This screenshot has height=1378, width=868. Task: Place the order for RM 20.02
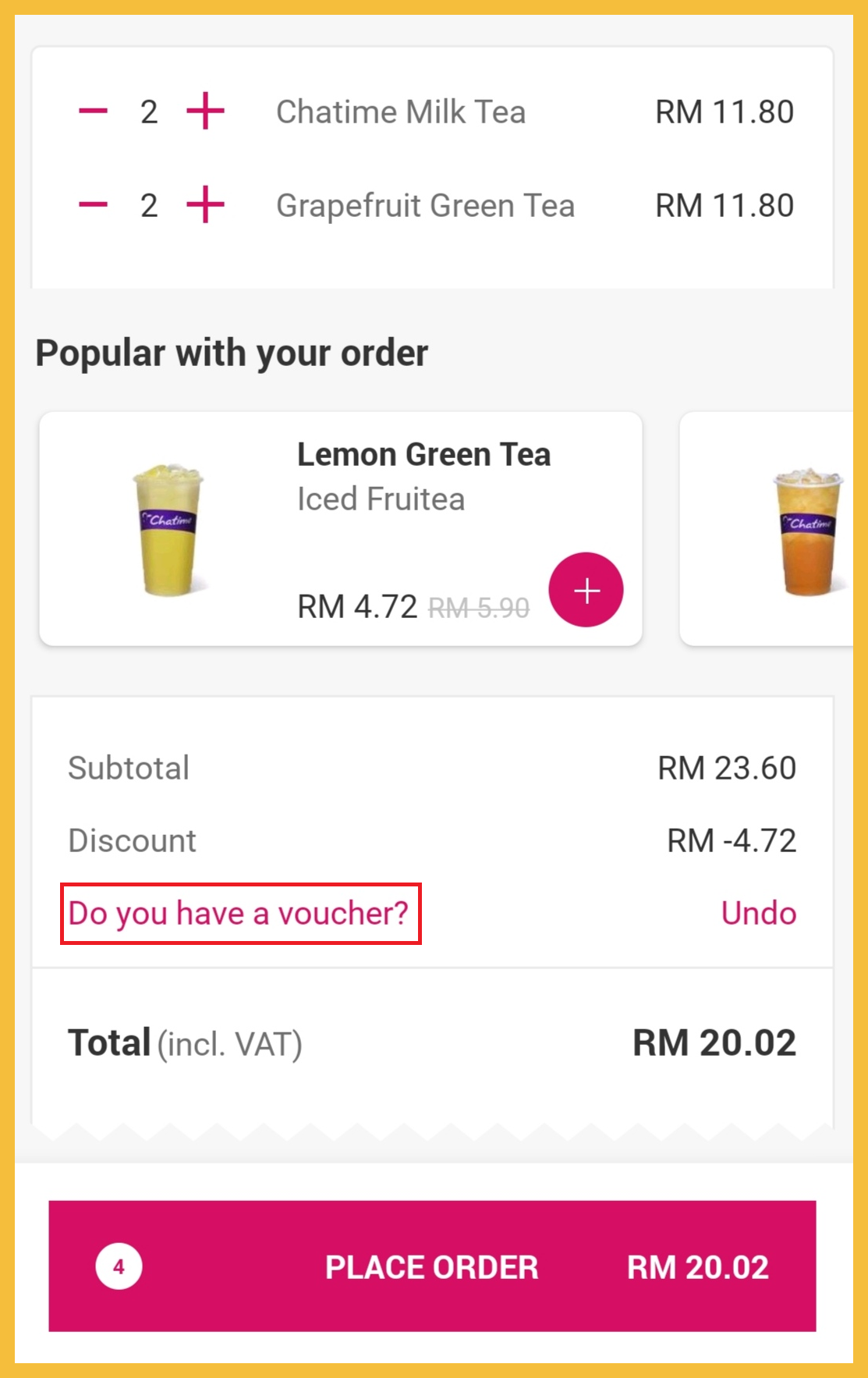click(x=432, y=1266)
